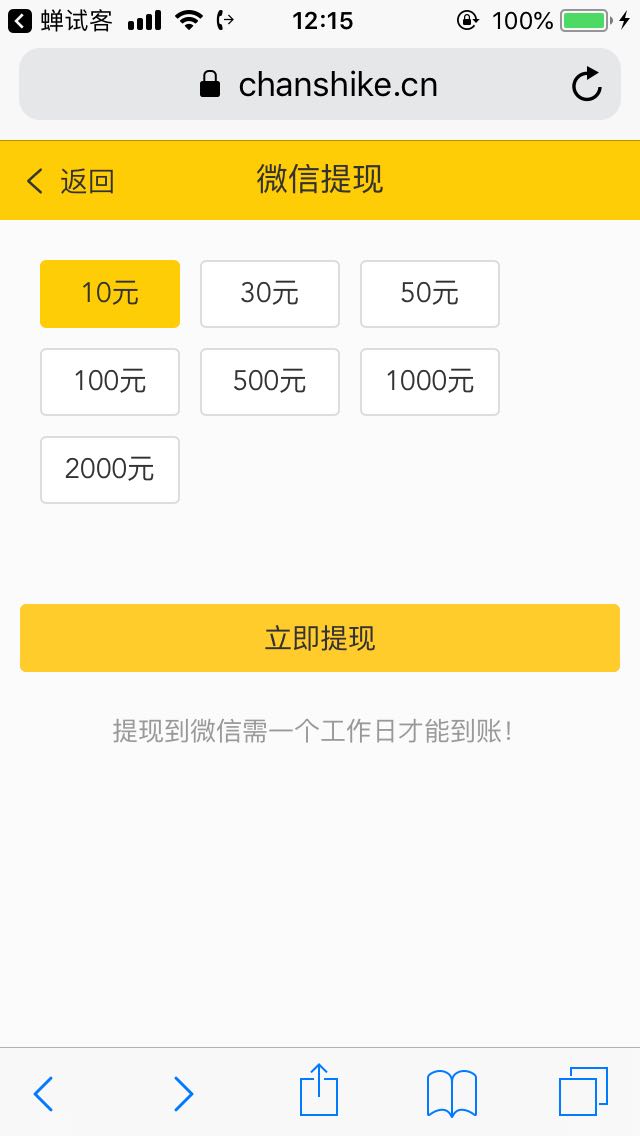Pick the 50元 withdrawal option

point(430,294)
